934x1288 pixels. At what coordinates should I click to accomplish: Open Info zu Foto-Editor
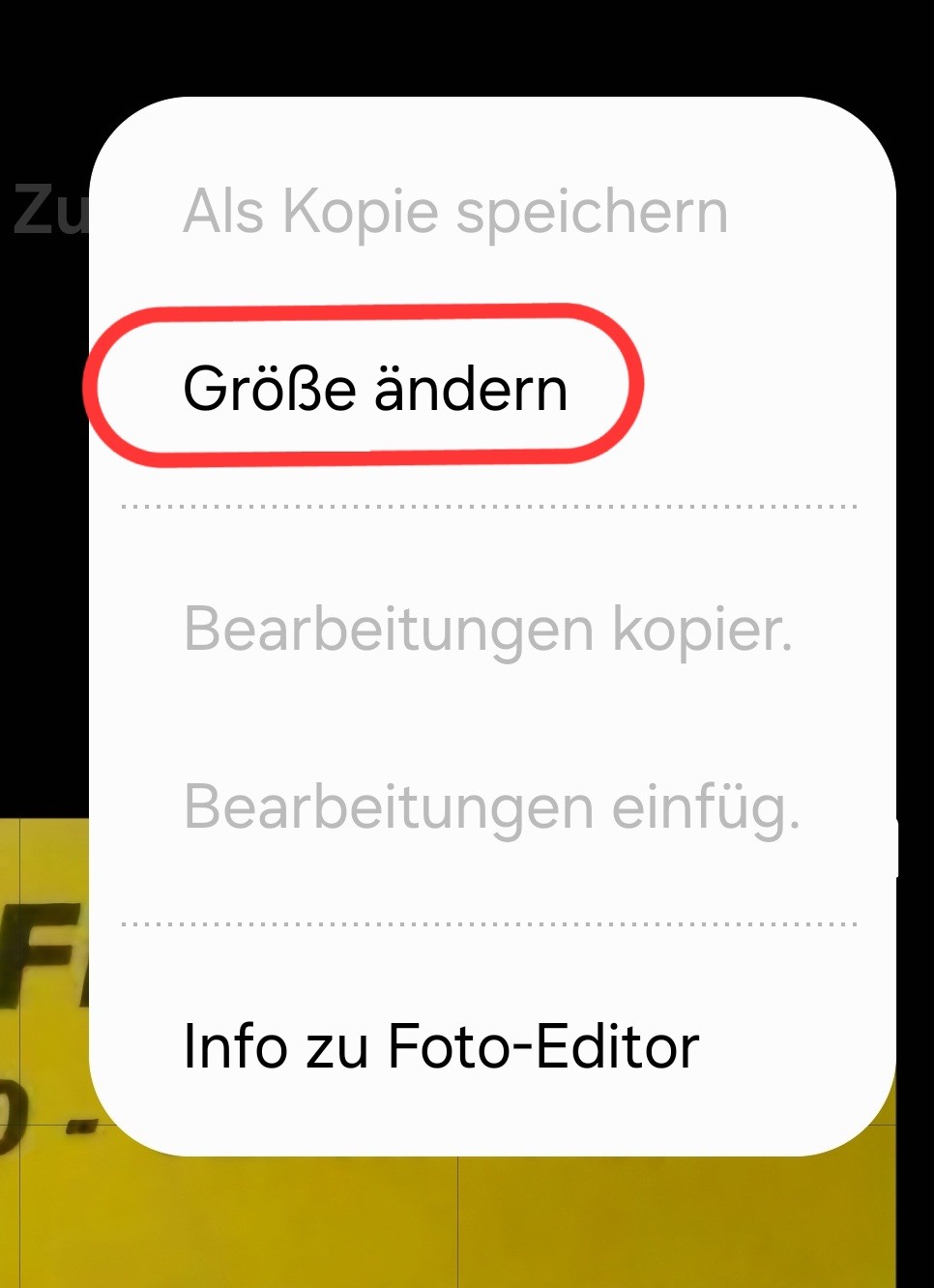click(x=441, y=1046)
